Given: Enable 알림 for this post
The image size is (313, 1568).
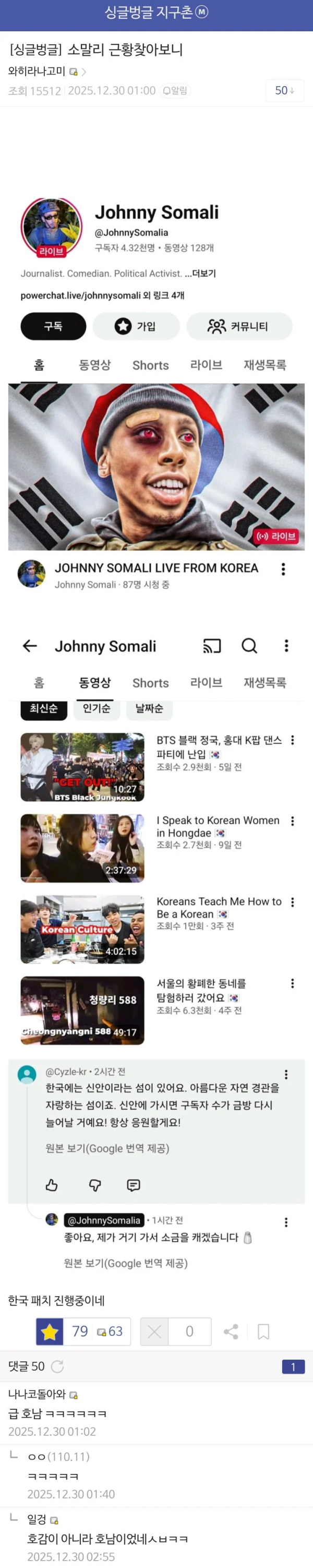Looking at the screenshot, I should (174, 91).
